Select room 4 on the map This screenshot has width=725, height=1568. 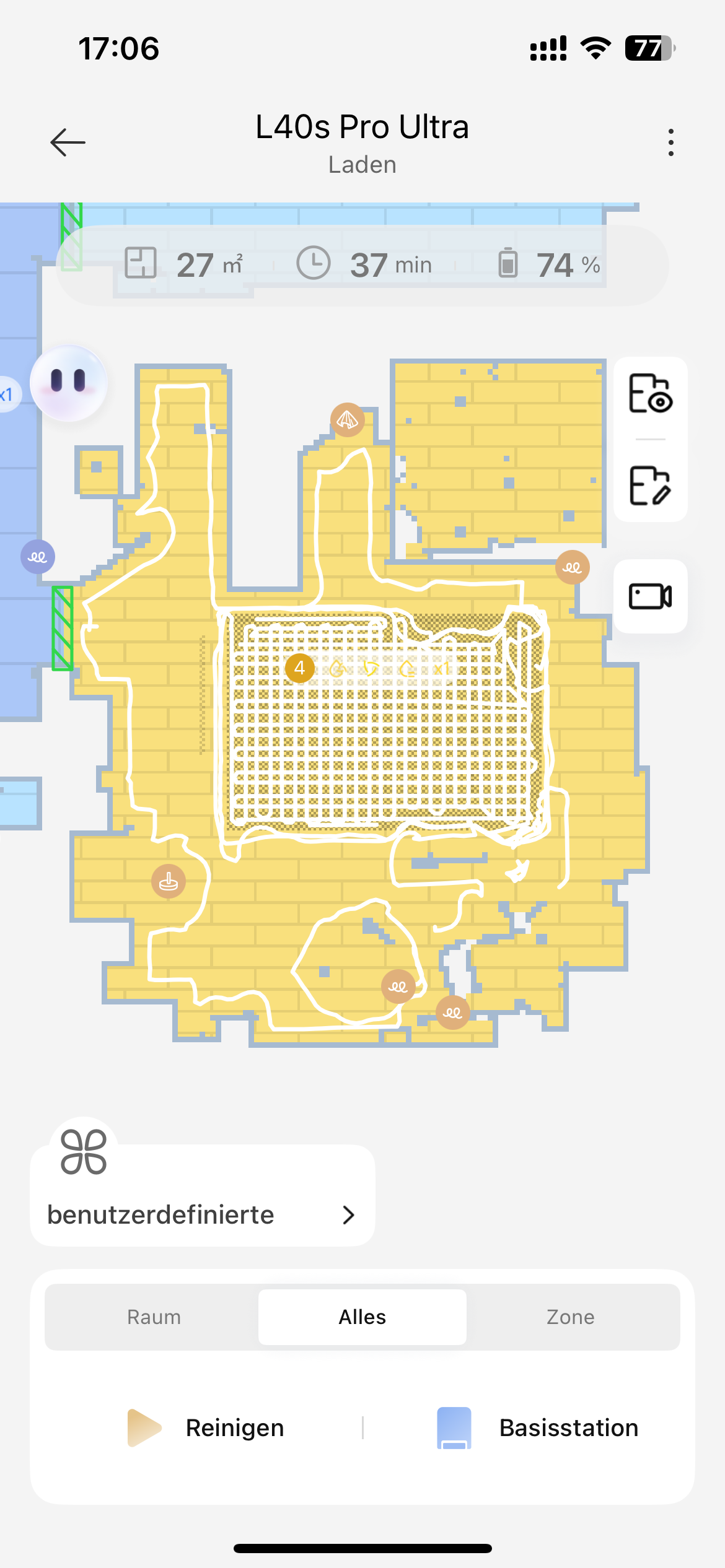coord(300,668)
